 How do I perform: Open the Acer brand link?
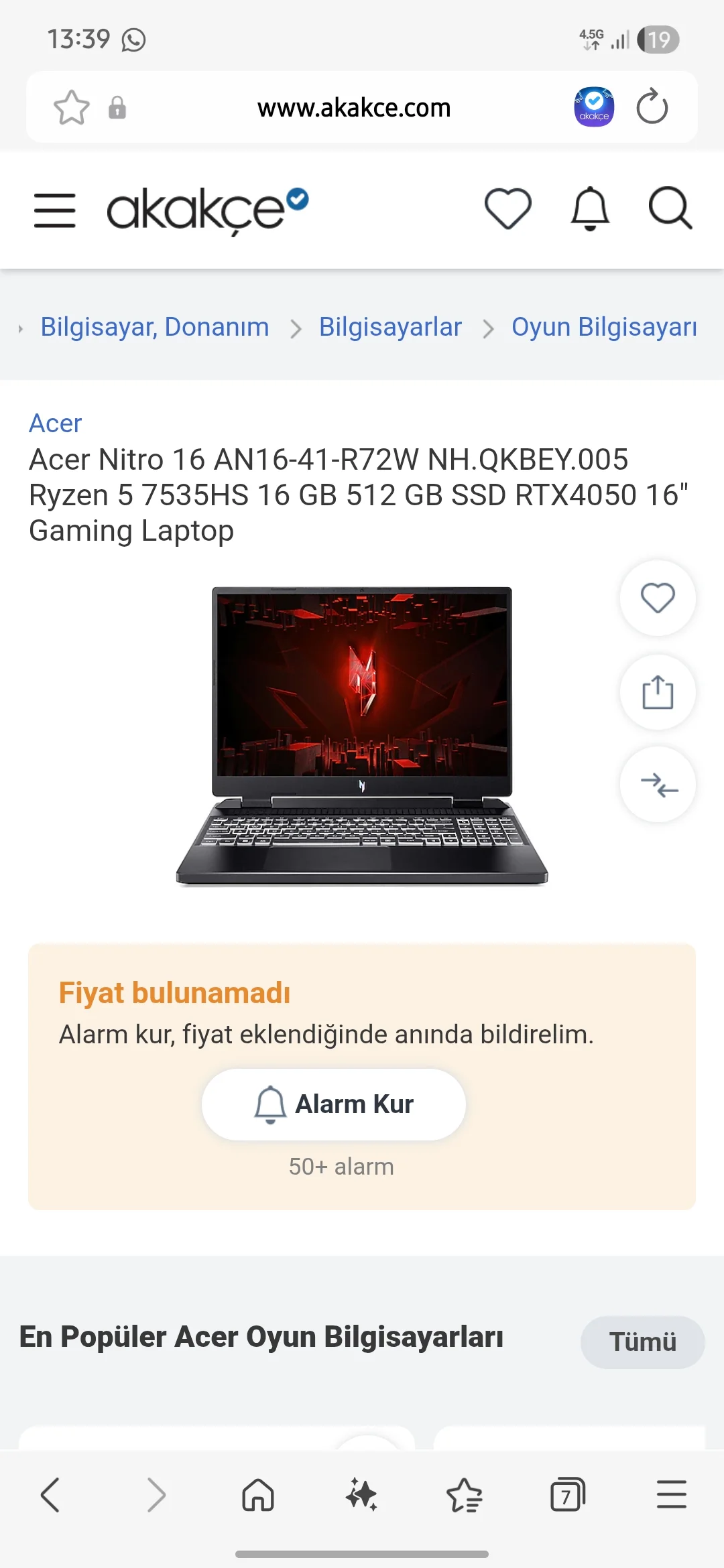pyautogui.click(x=55, y=423)
